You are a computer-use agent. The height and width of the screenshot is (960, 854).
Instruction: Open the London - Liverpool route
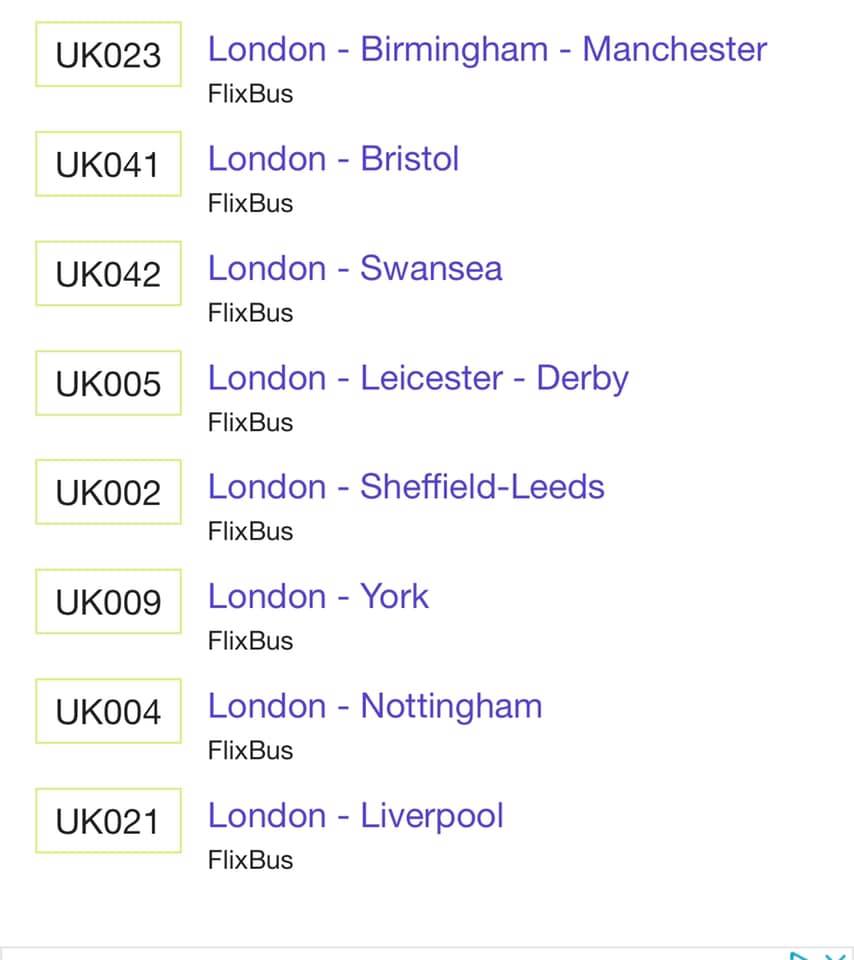point(355,815)
